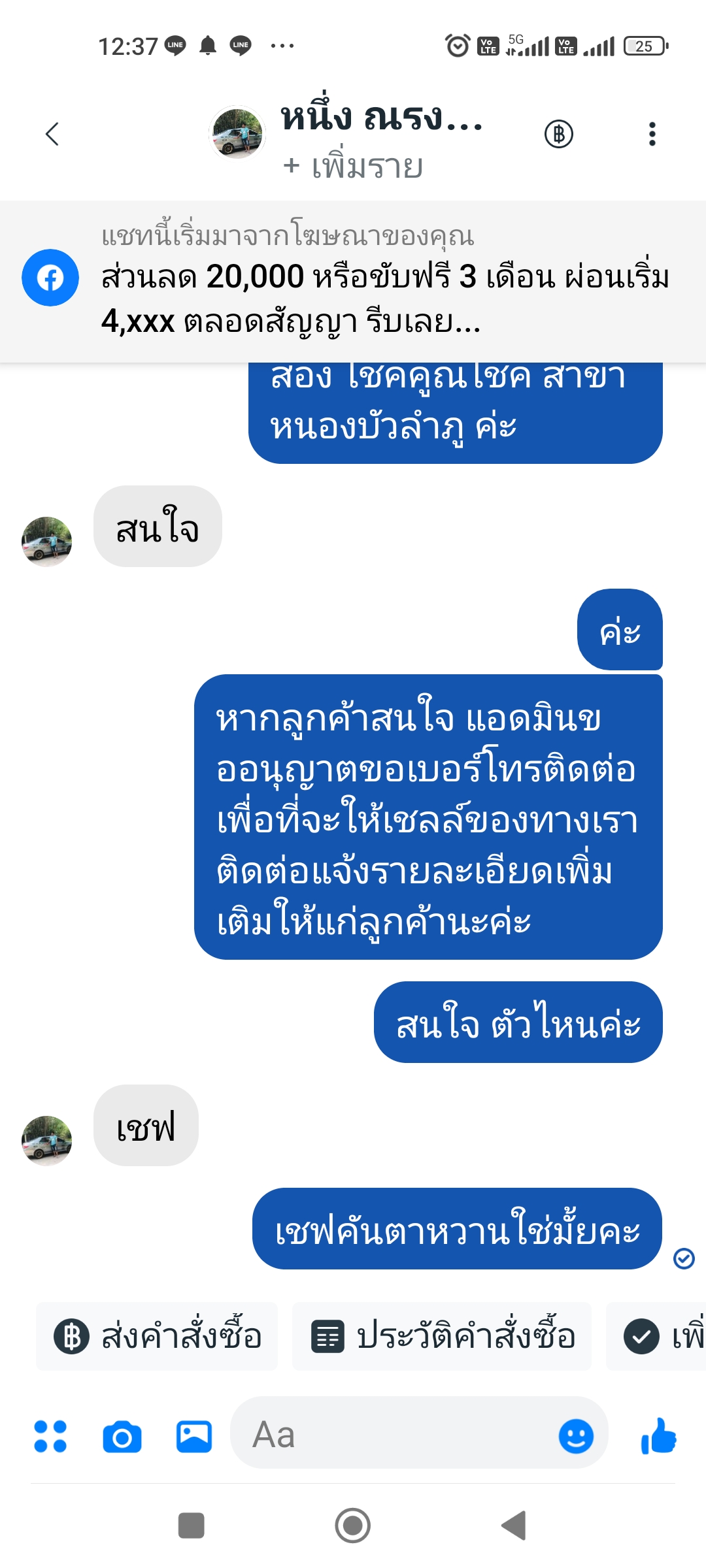706x1568 pixels.
Task: Tap the system home circle button
Action: pos(353,1526)
